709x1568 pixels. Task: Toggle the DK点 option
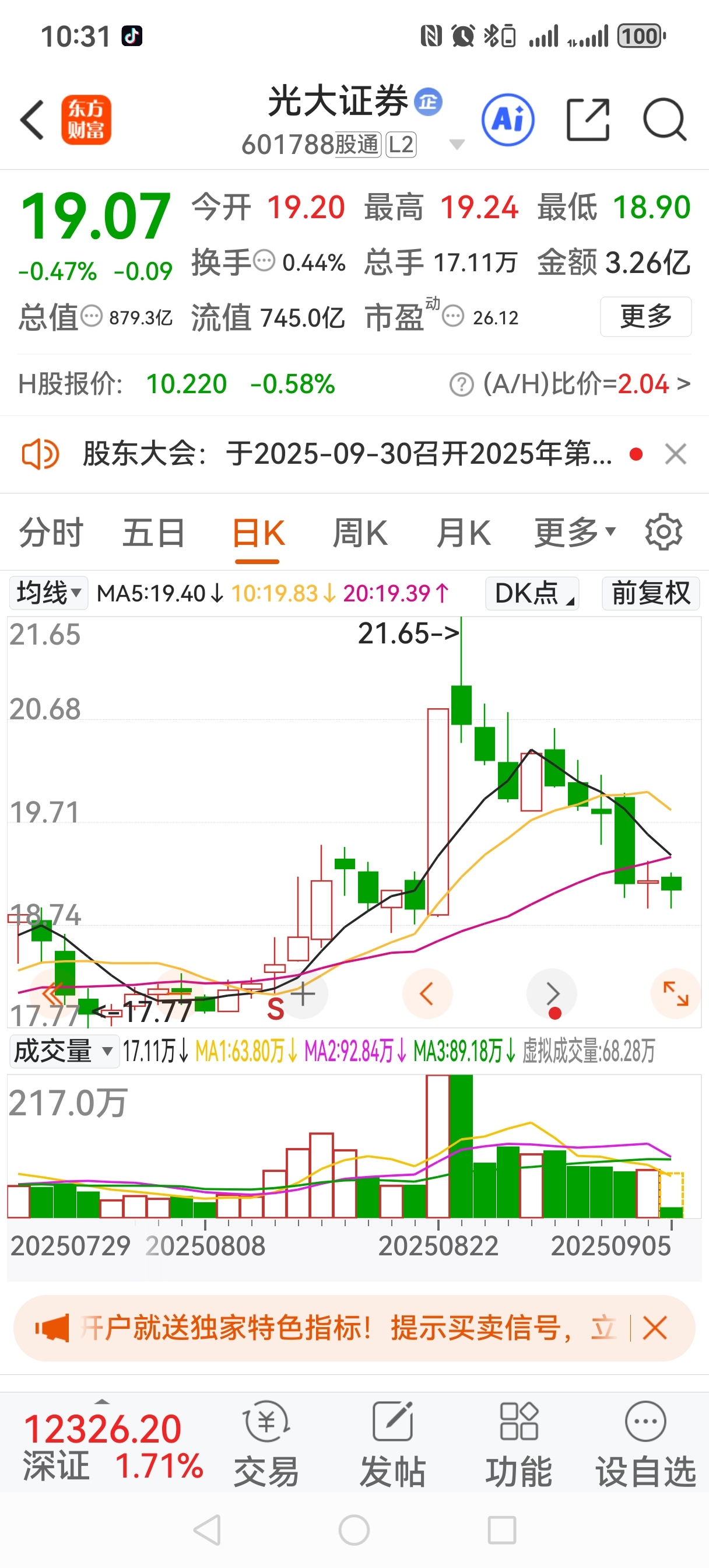click(x=532, y=593)
